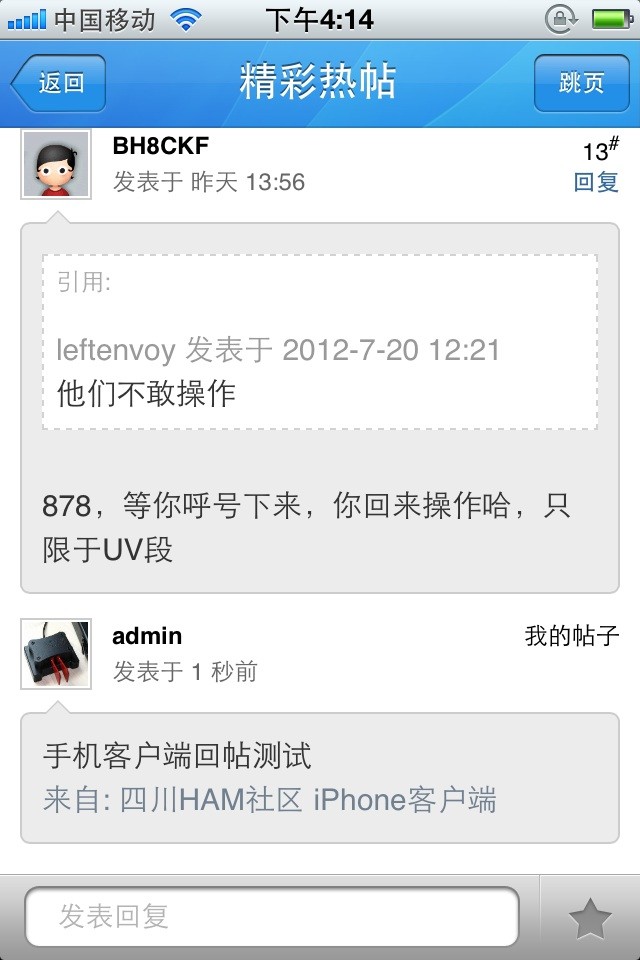This screenshot has height=960, width=640.
Task: Open BH8CKF's avatar profile
Action: 56,165
